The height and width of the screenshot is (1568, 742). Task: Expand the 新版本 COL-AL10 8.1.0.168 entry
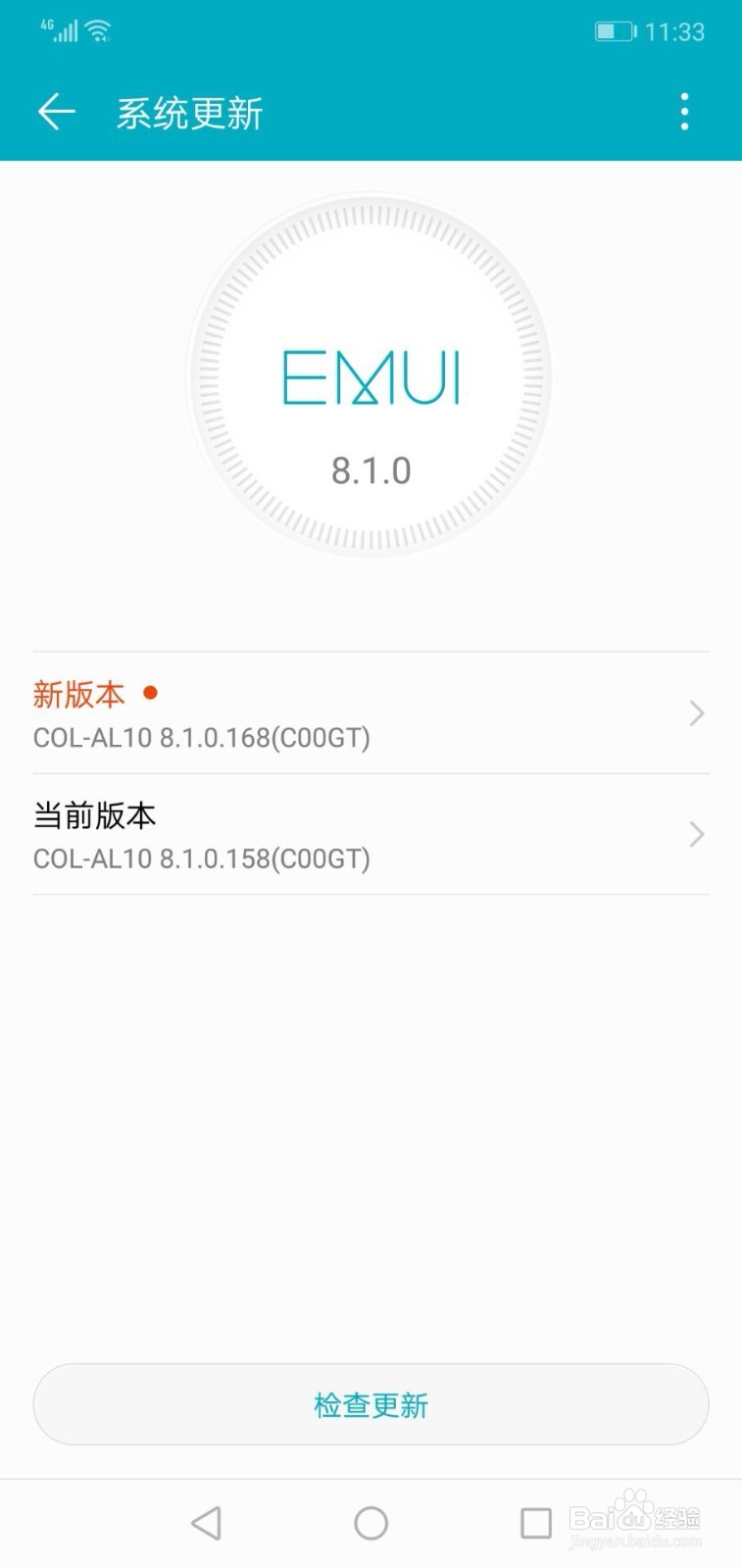point(371,713)
